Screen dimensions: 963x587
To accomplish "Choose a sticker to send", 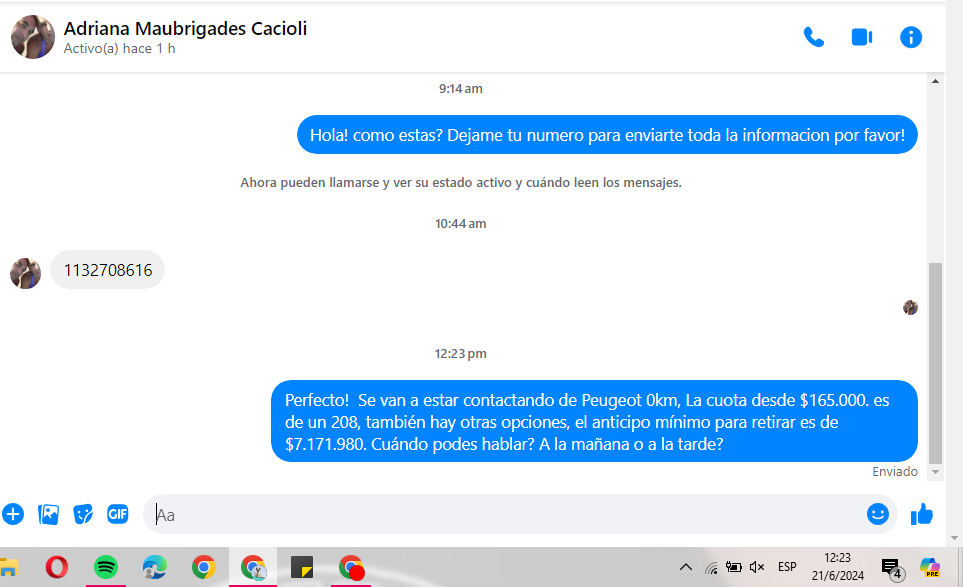I will [83, 514].
